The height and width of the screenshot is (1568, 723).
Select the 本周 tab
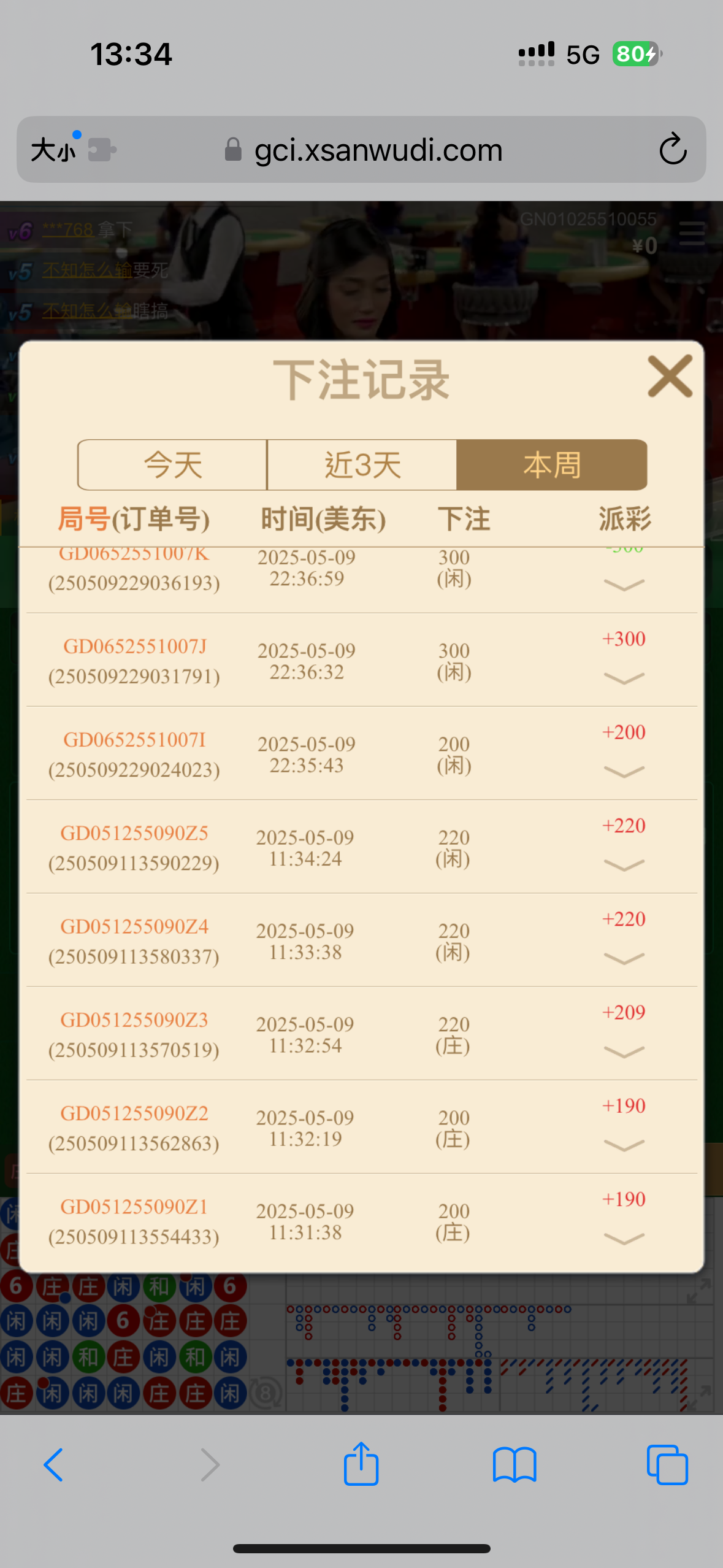pyautogui.click(x=551, y=465)
